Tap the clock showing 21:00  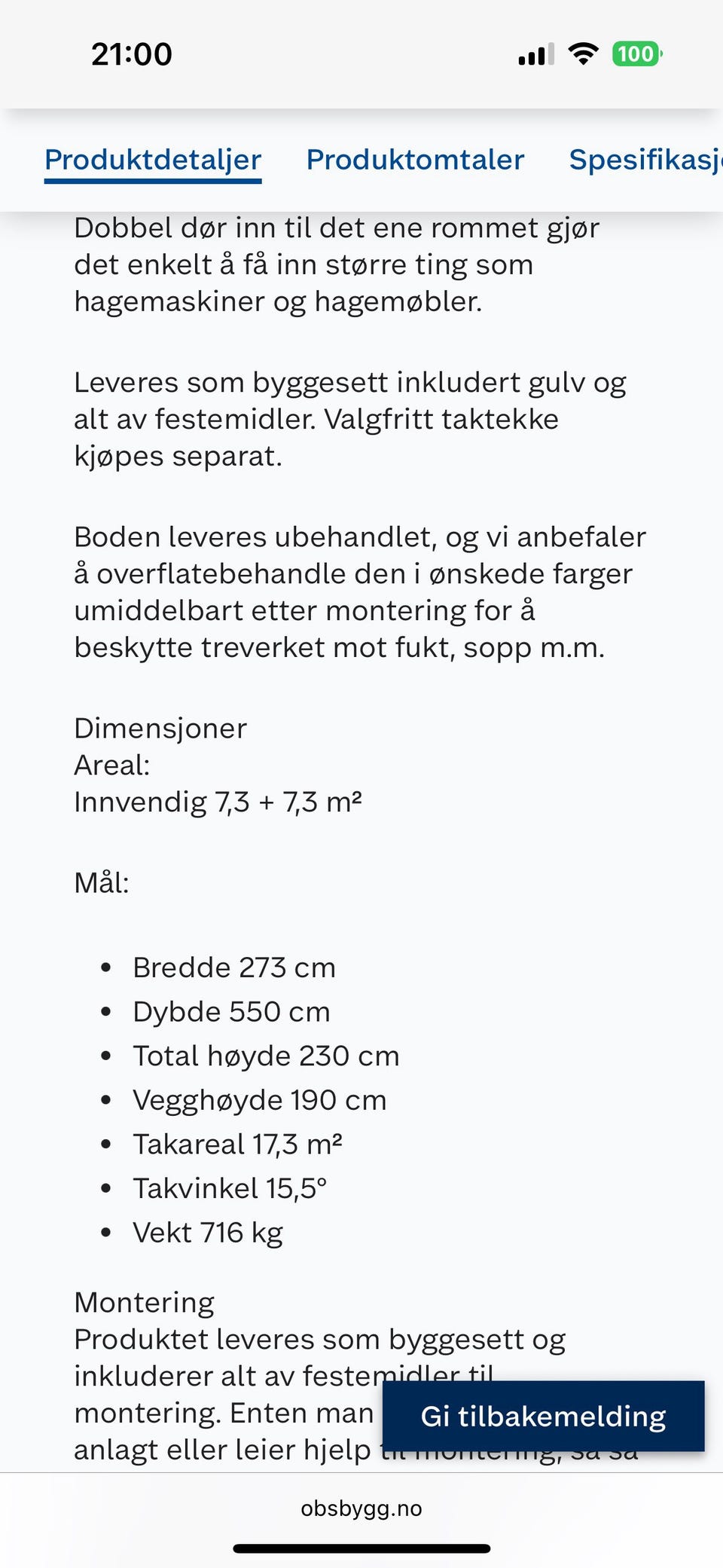pos(132,53)
